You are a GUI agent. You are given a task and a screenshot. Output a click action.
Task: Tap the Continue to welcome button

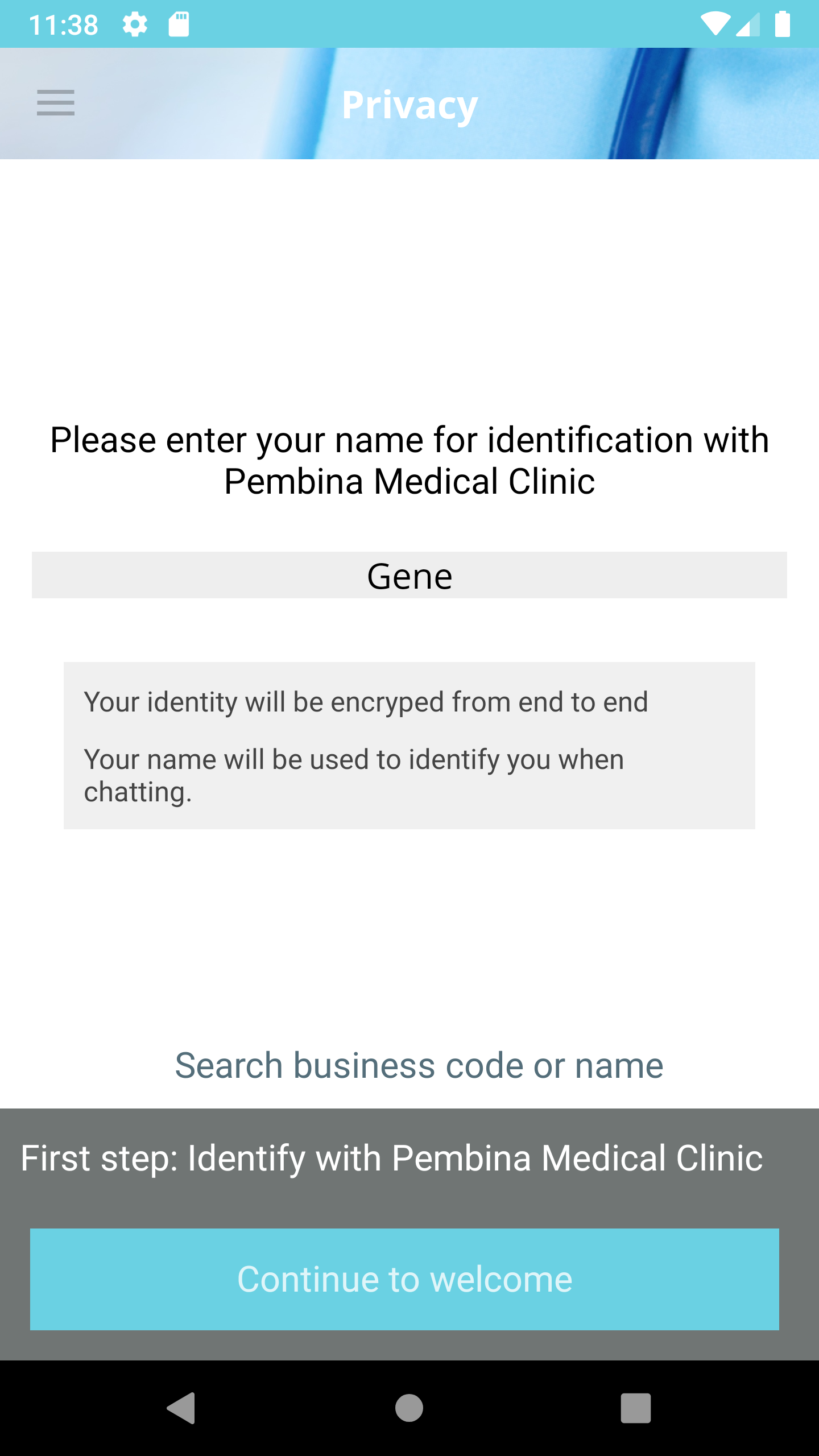coord(404,1279)
